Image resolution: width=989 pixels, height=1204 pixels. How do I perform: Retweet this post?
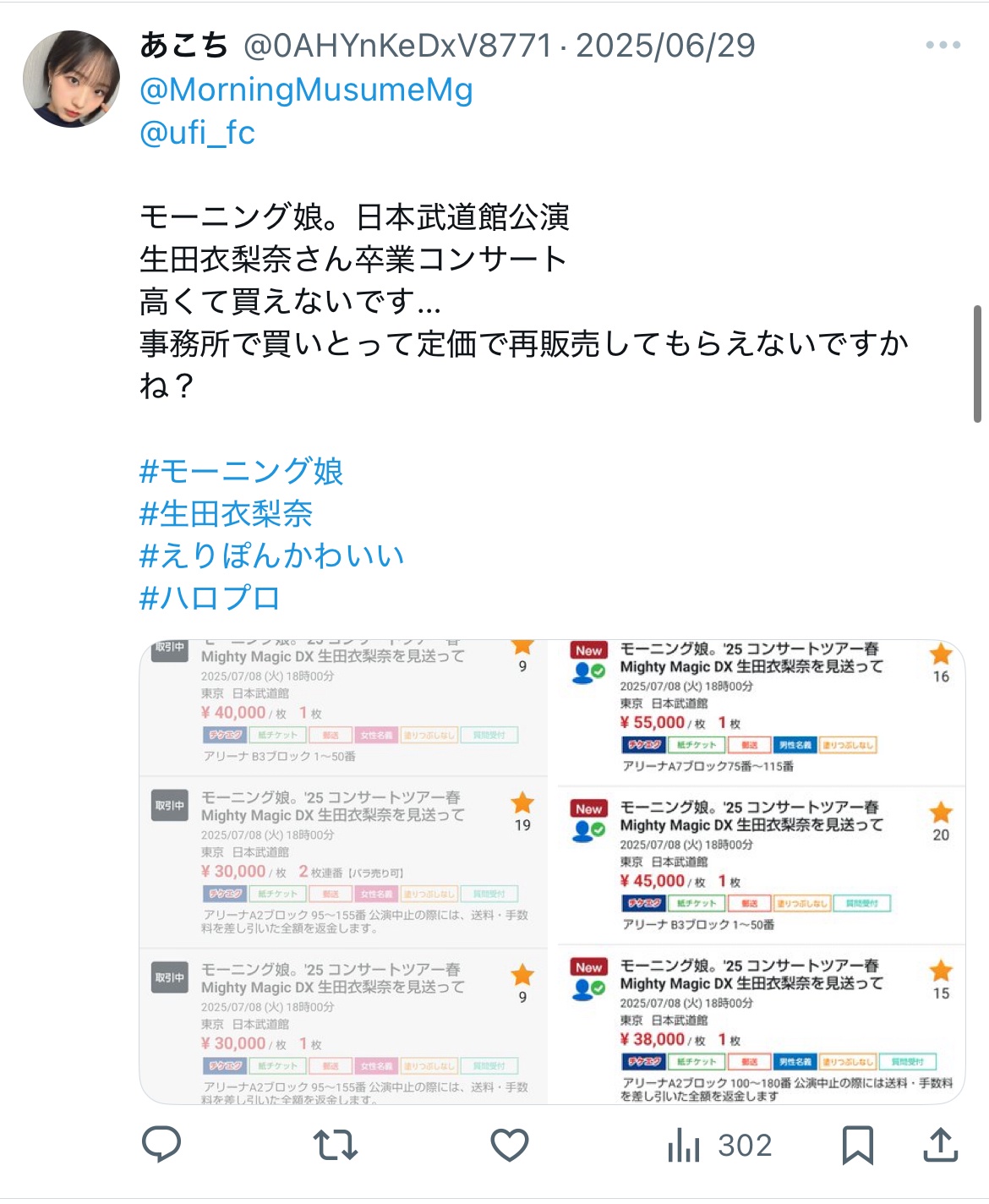coord(336,1145)
